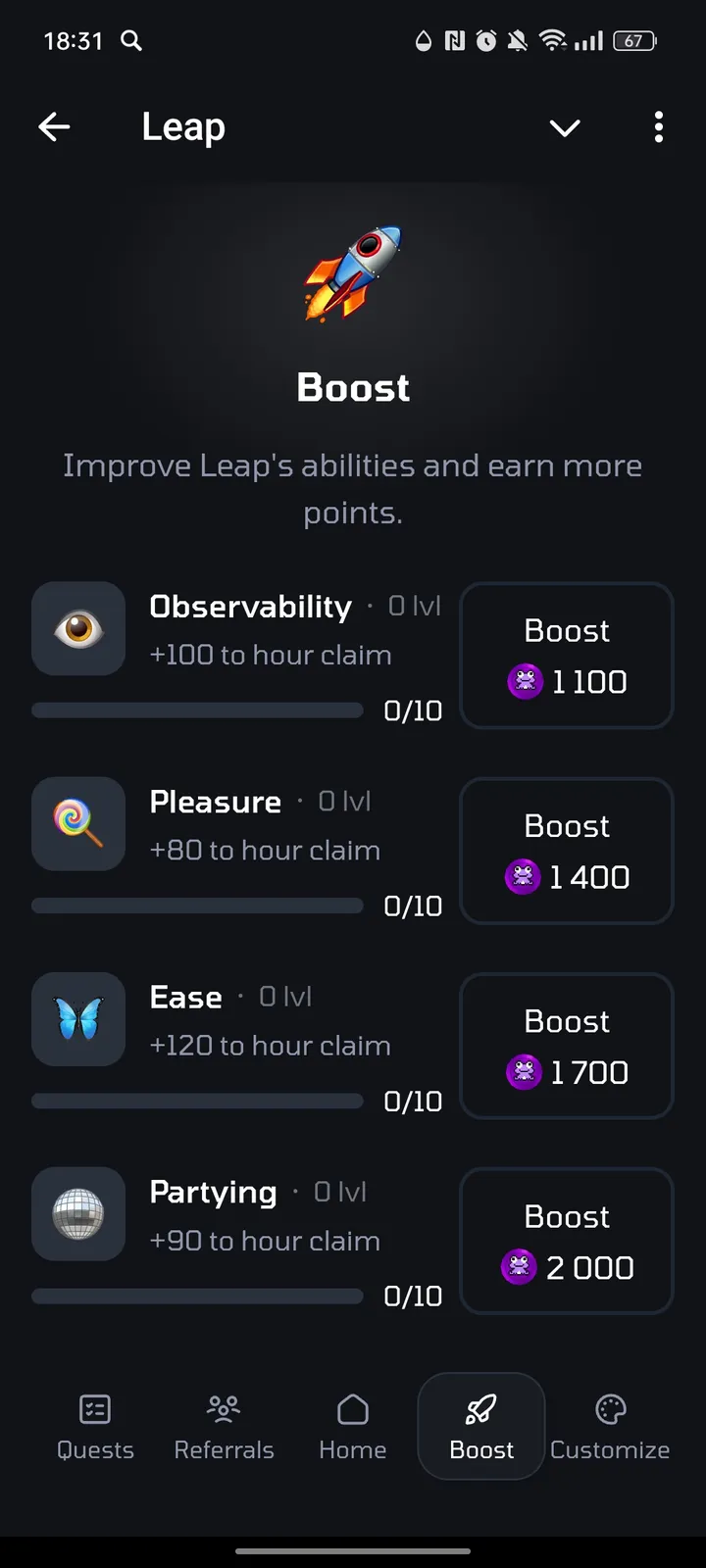Viewport: 706px width, 1568px height.
Task: Buy the Pleasure boost for 1400
Action: pos(567,850)
